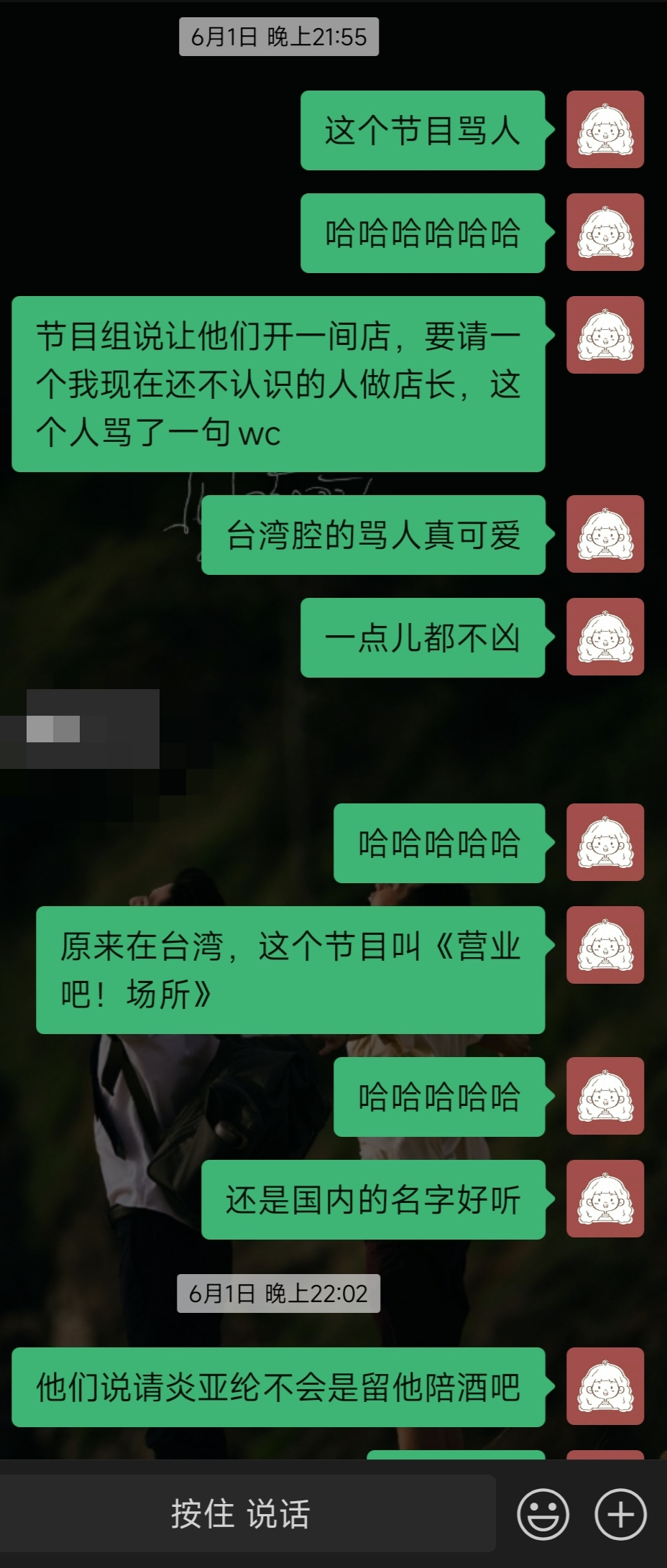Open the plus attachment menu

coord(620,1513)
